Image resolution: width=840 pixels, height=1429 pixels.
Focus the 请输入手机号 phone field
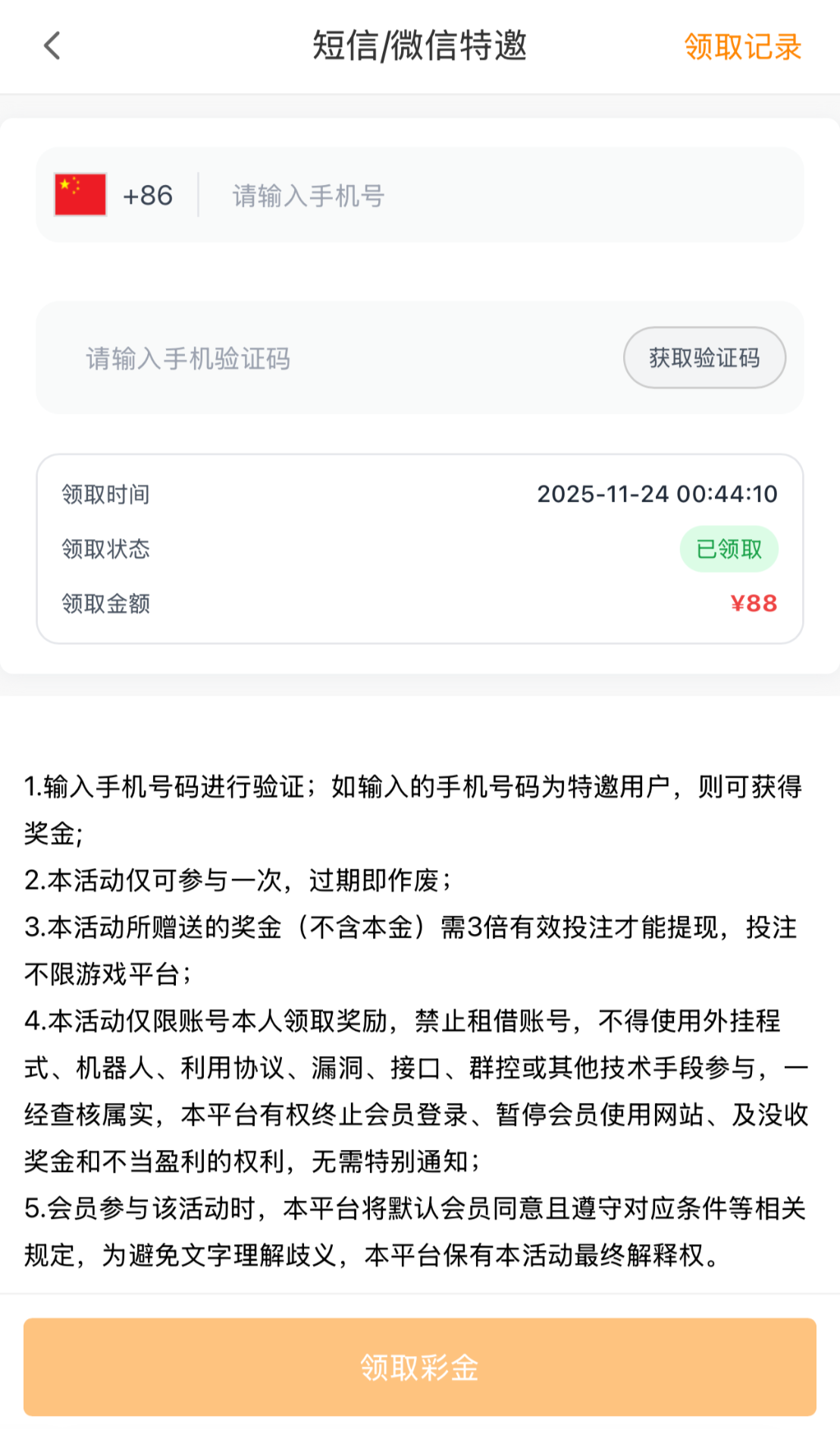coord(500,196)
